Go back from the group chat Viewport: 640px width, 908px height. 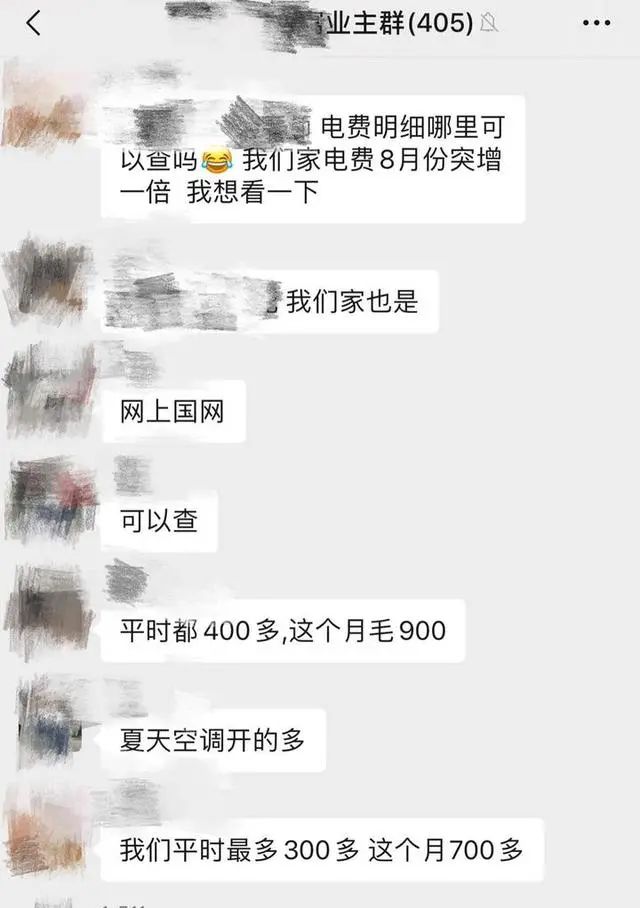click(33, 24)
